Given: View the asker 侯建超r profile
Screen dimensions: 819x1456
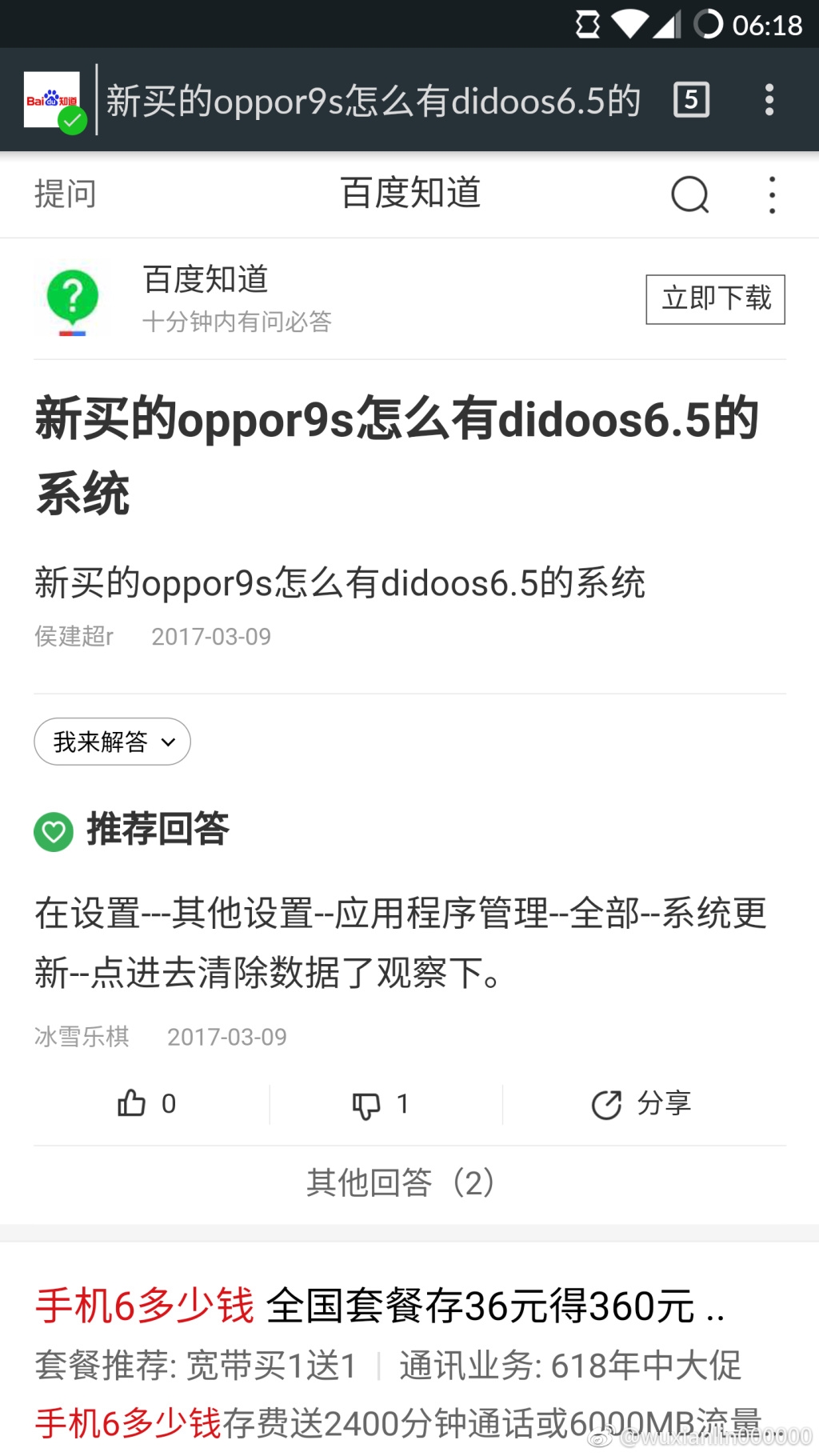Looking at the screenshot, I should 74,637.
